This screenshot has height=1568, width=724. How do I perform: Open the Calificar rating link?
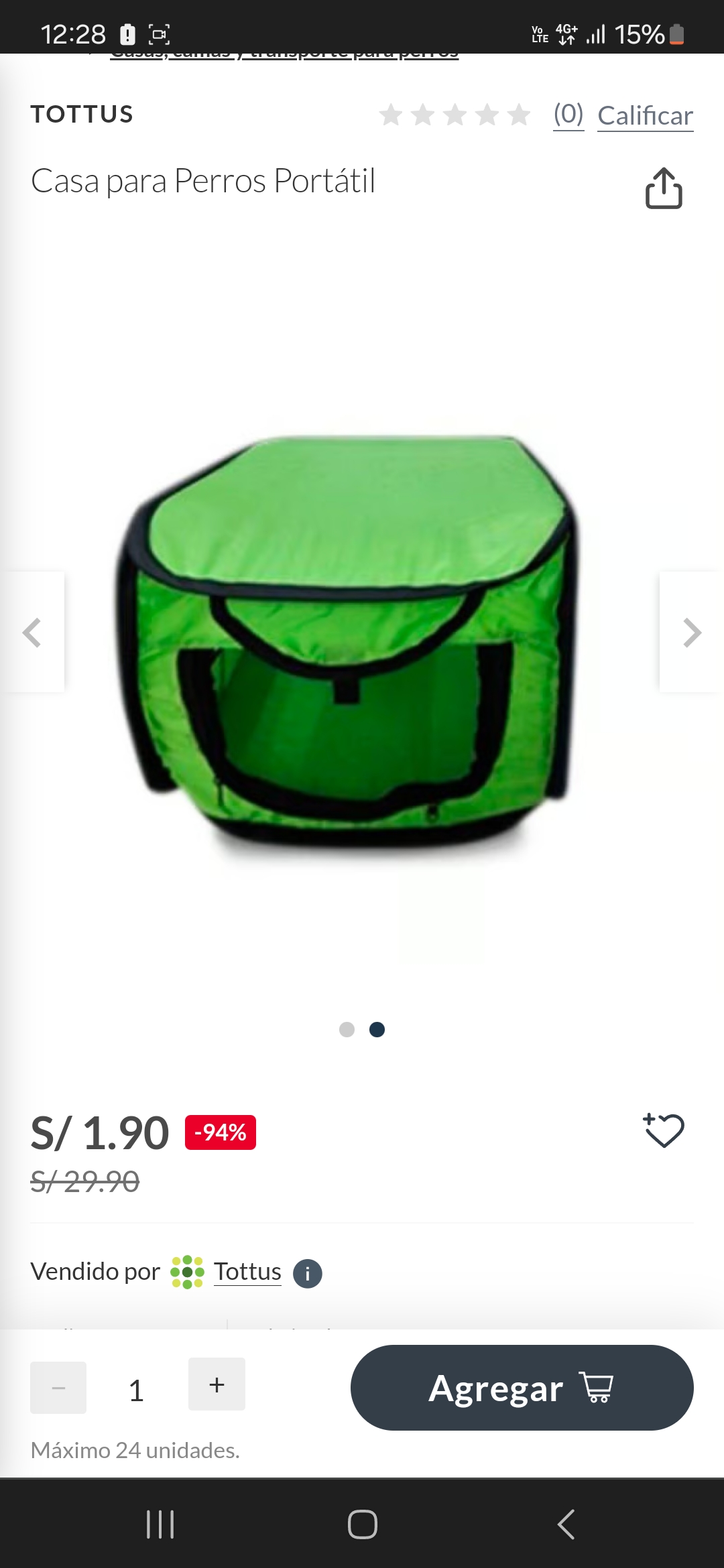tap(645, 116)
